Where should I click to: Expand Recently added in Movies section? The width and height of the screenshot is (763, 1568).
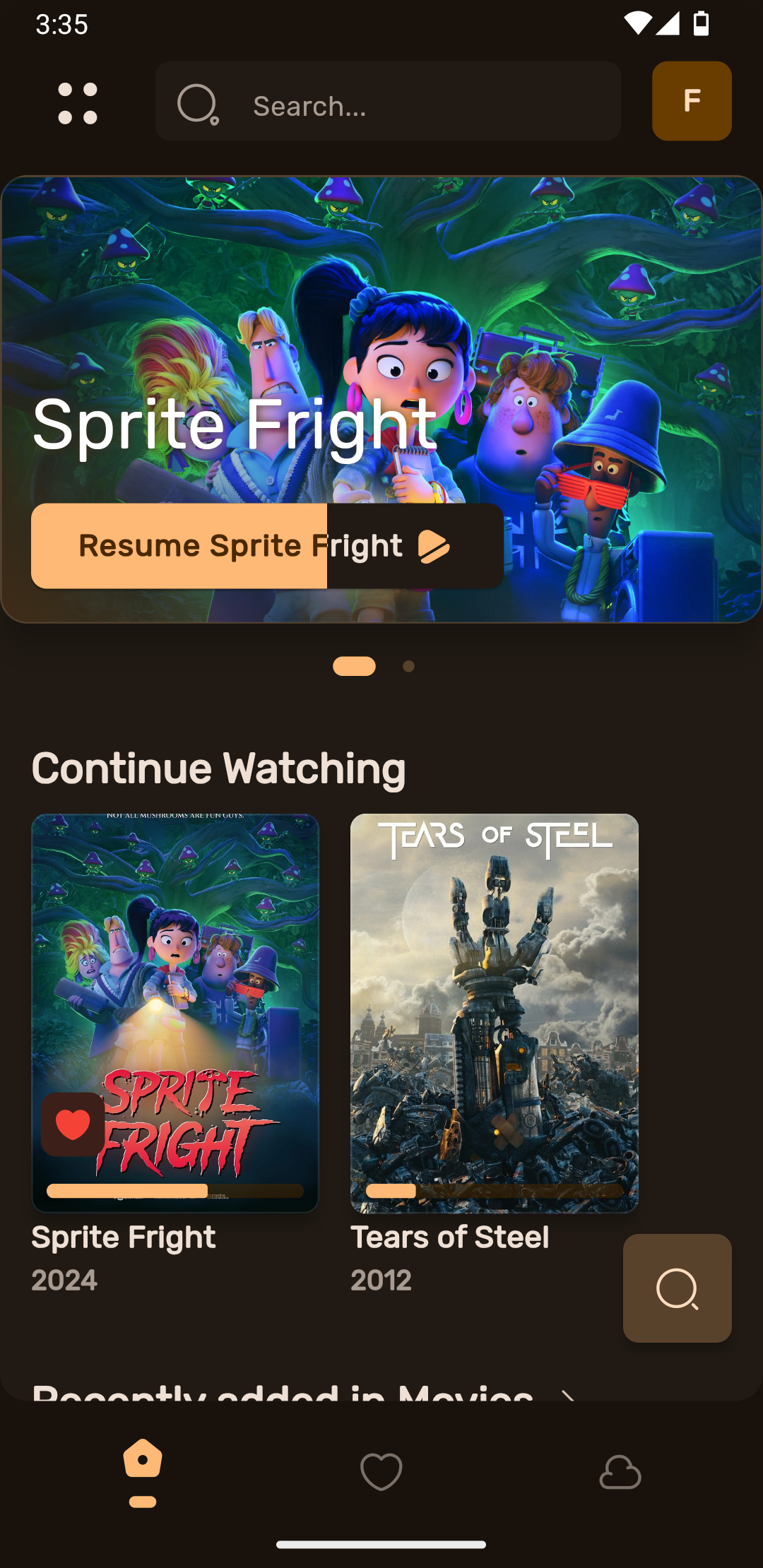point(568,1394)
